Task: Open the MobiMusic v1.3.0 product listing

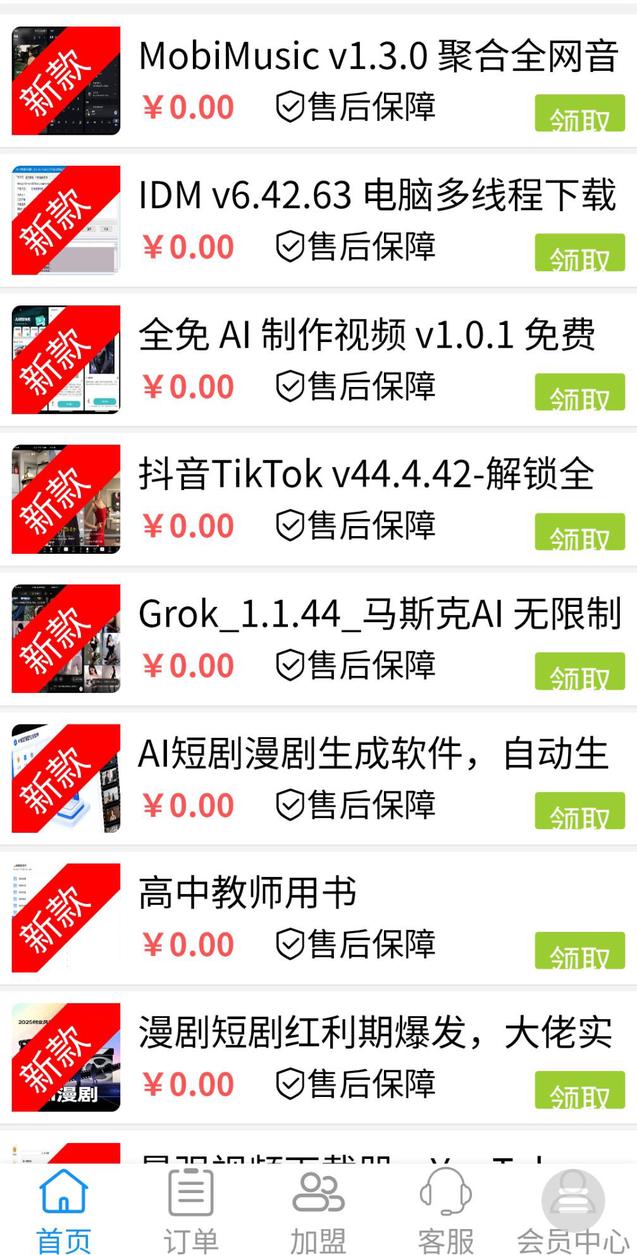Action: pos(377,56)
